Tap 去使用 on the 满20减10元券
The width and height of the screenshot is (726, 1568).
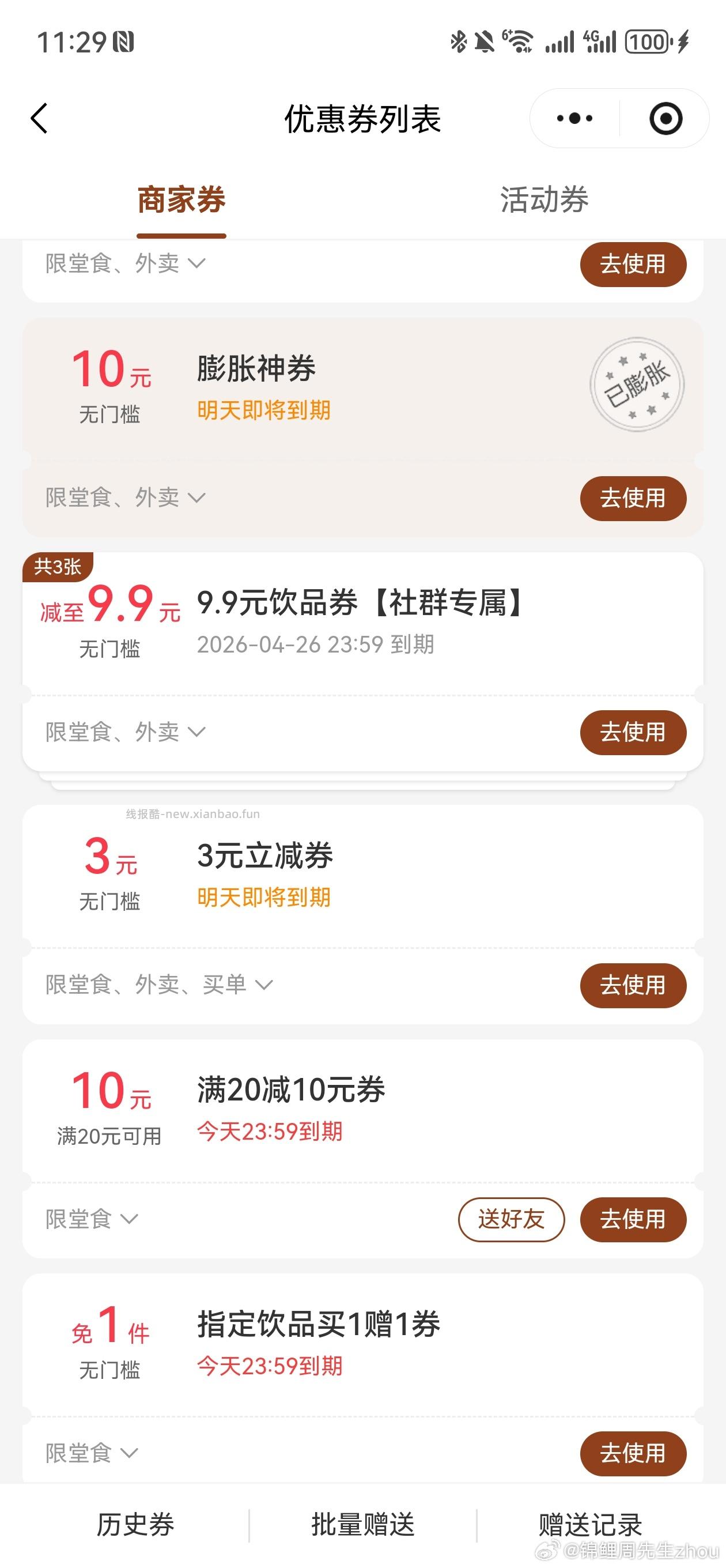633,1219
